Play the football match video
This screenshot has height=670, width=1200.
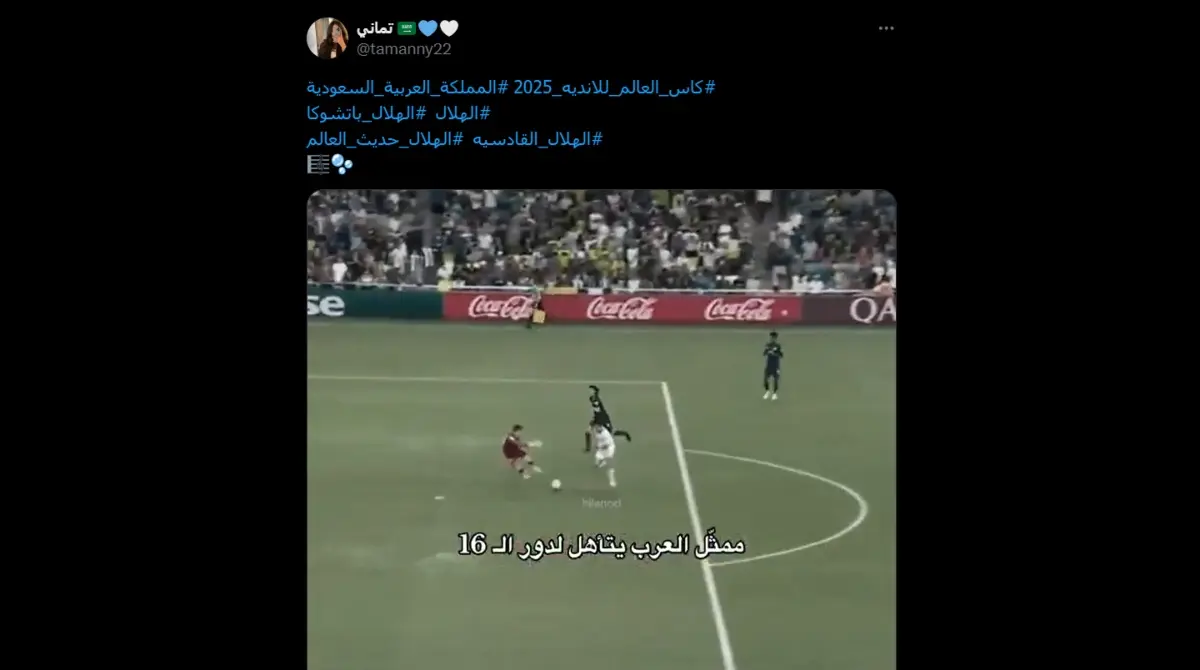pos(601,430)
